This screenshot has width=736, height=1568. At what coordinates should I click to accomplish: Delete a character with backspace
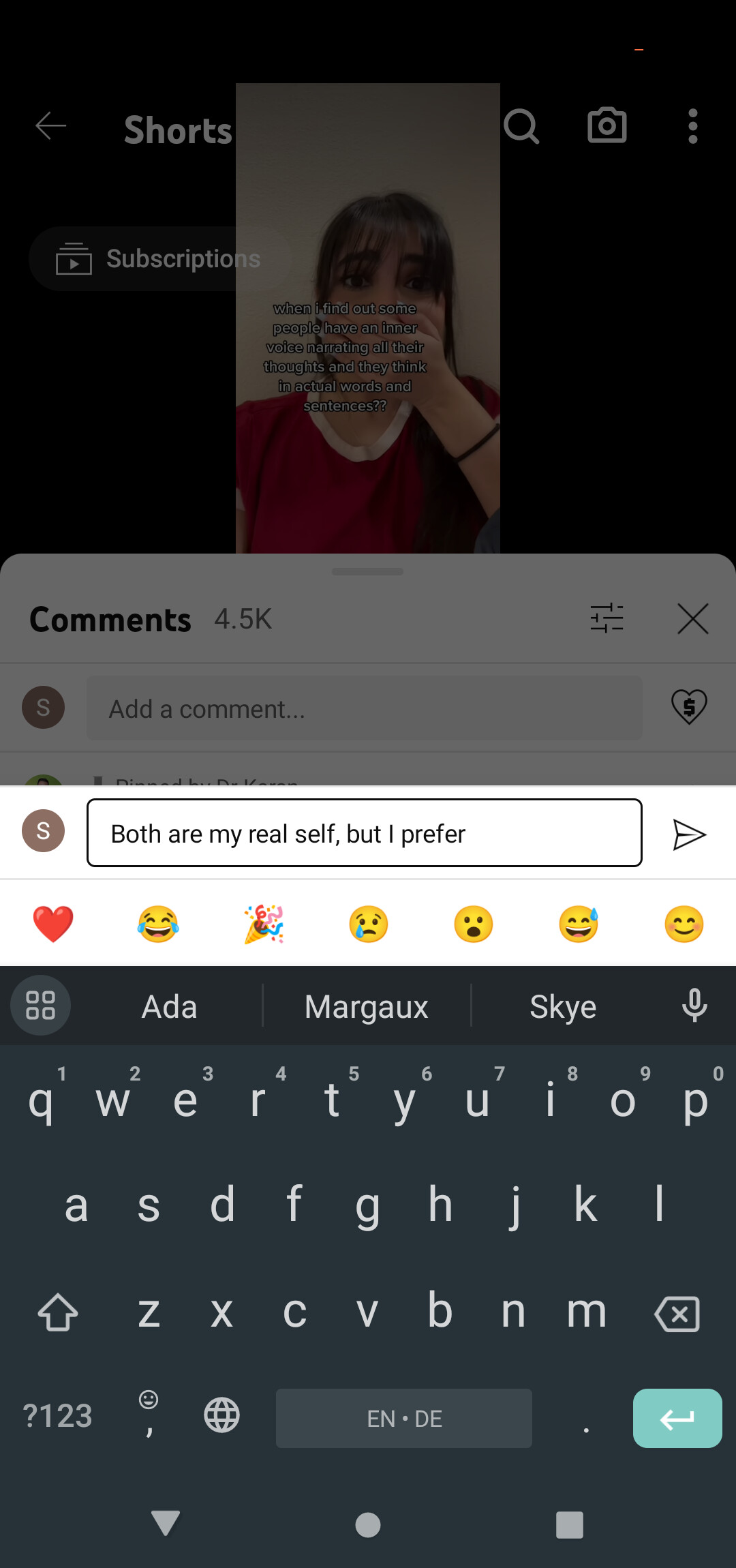point(677,1314)
